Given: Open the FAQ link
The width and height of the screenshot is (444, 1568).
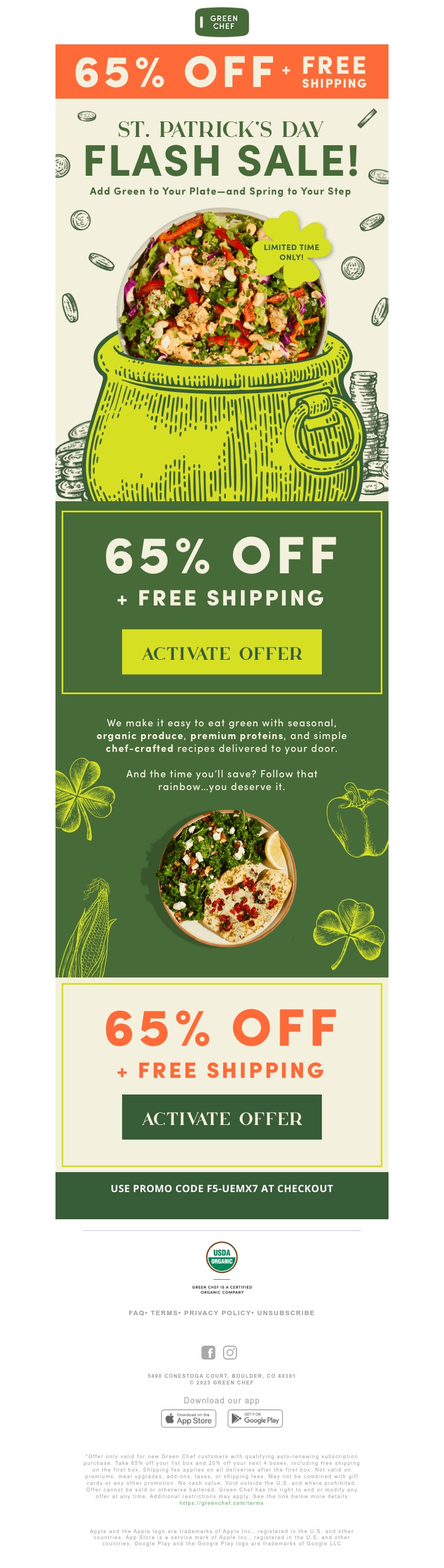Looking at the screenshot, I should tap(137, 1313).
